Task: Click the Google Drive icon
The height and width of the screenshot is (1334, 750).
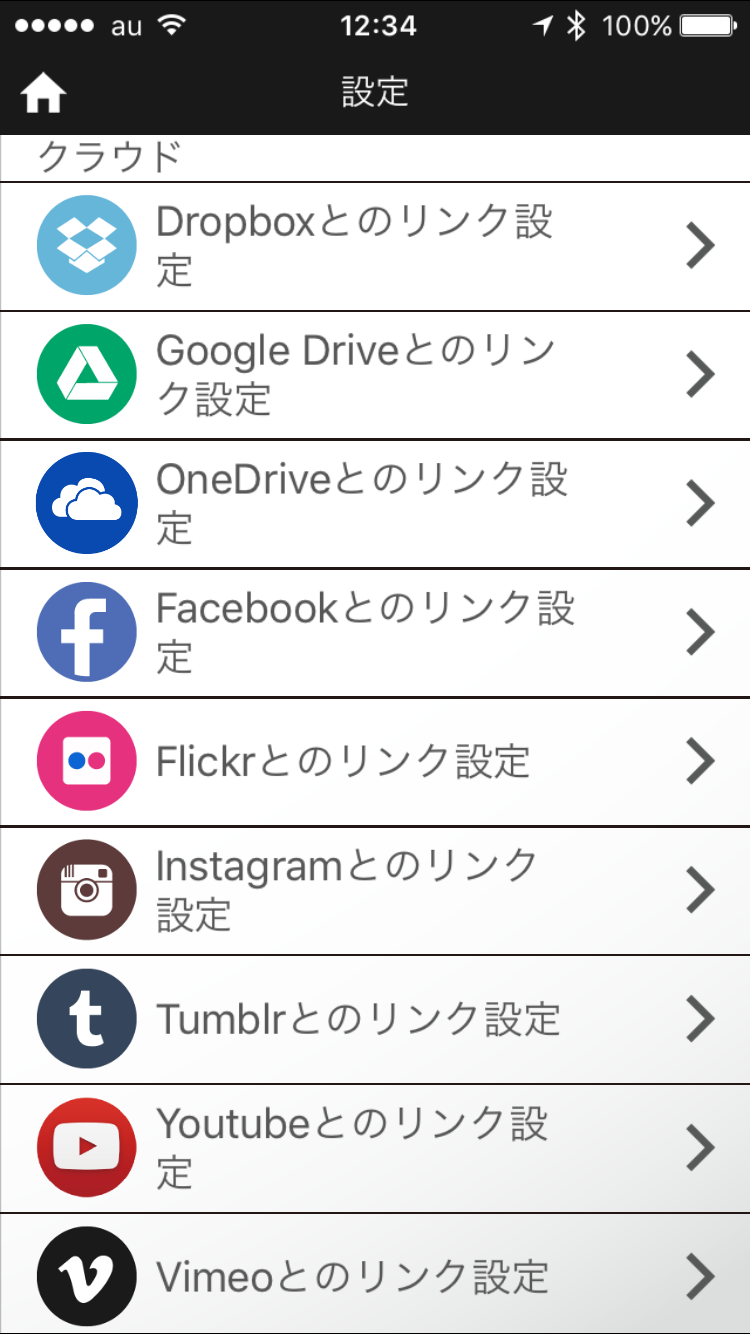Action: (x=86, y=375)
